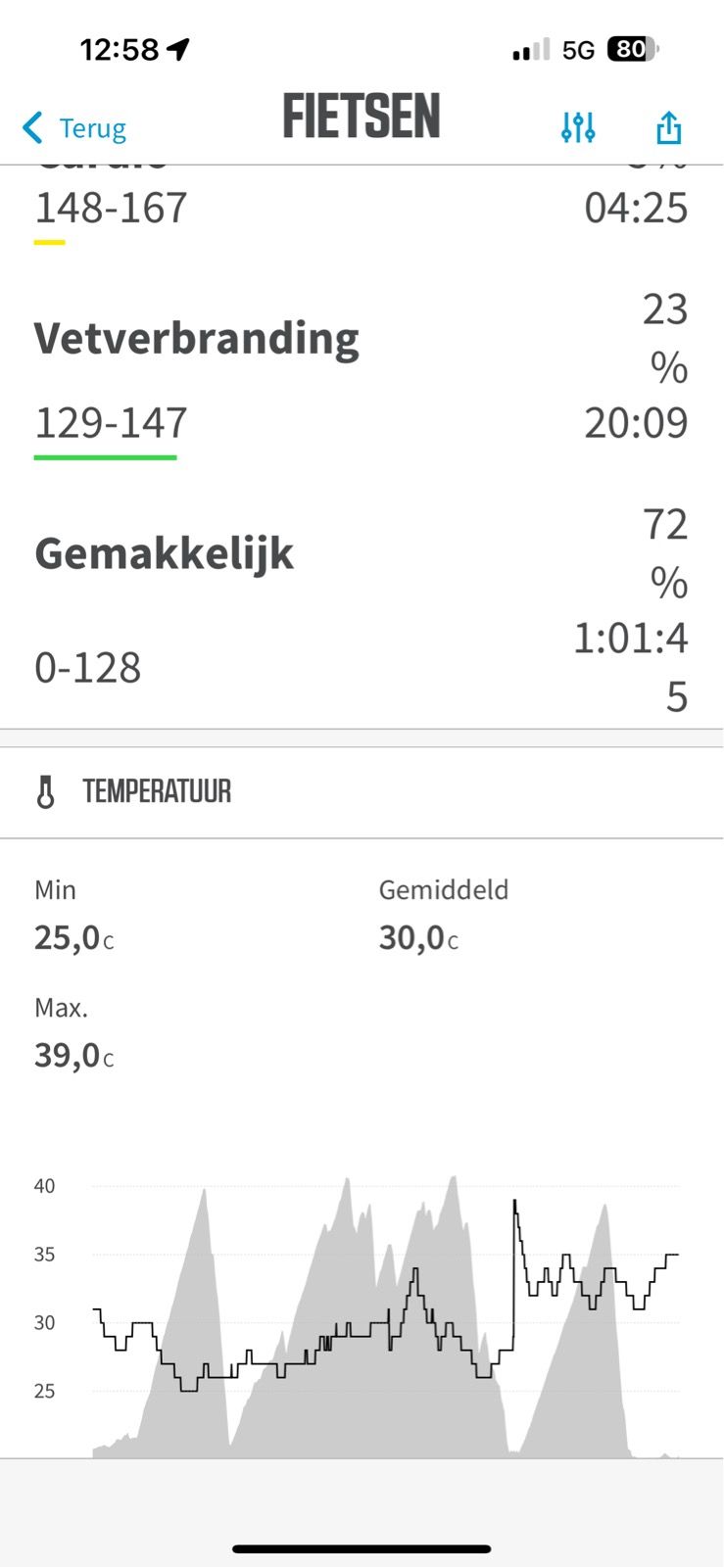Viewport: 724px width, 1568px height.
Task: Open the chart settings sliders icon
Action: coord(578,127)
